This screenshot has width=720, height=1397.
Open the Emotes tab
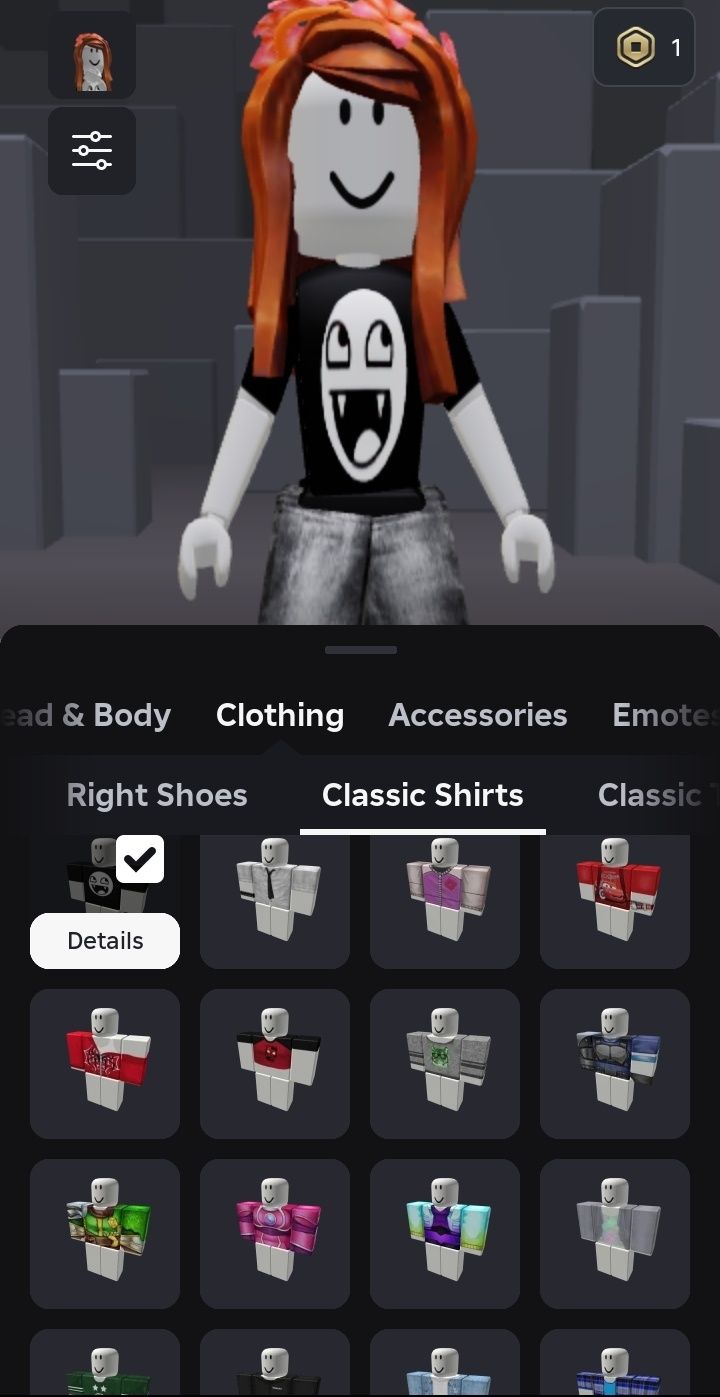(x=665, y=715)
